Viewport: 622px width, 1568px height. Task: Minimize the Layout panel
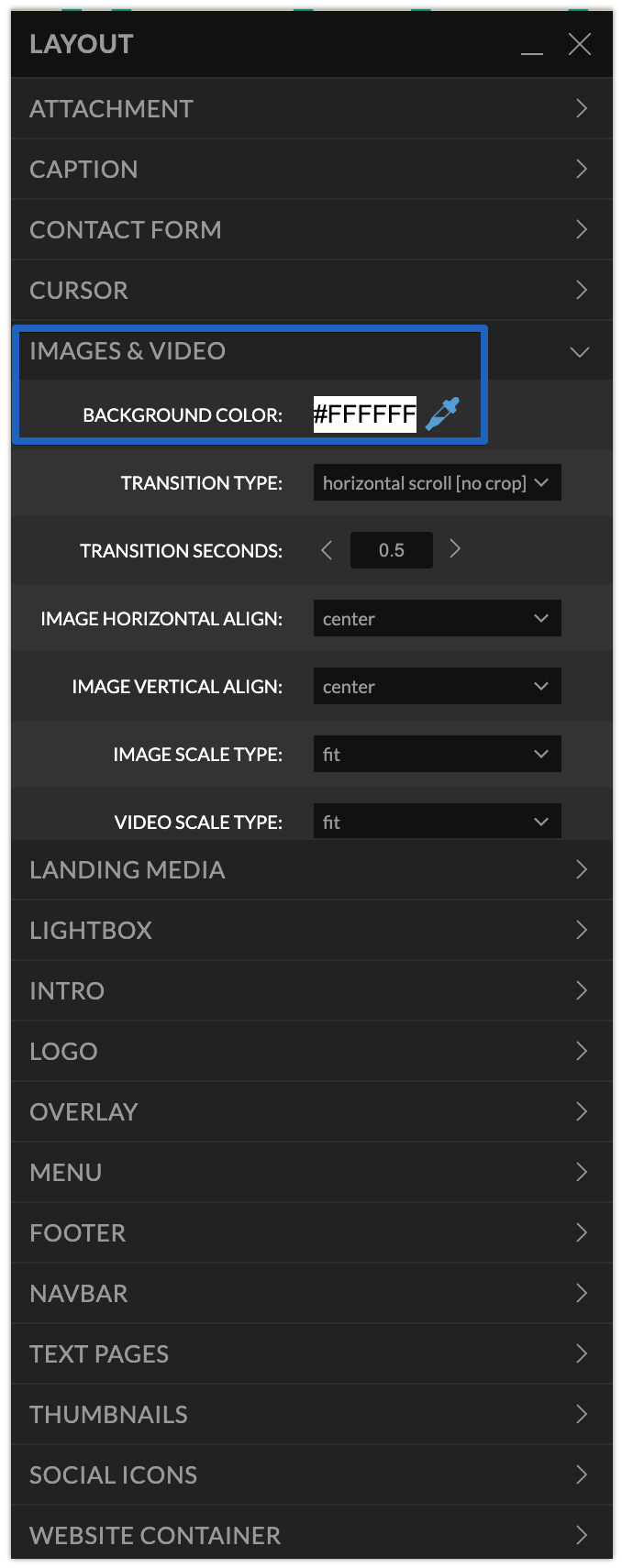click(532, 47)
